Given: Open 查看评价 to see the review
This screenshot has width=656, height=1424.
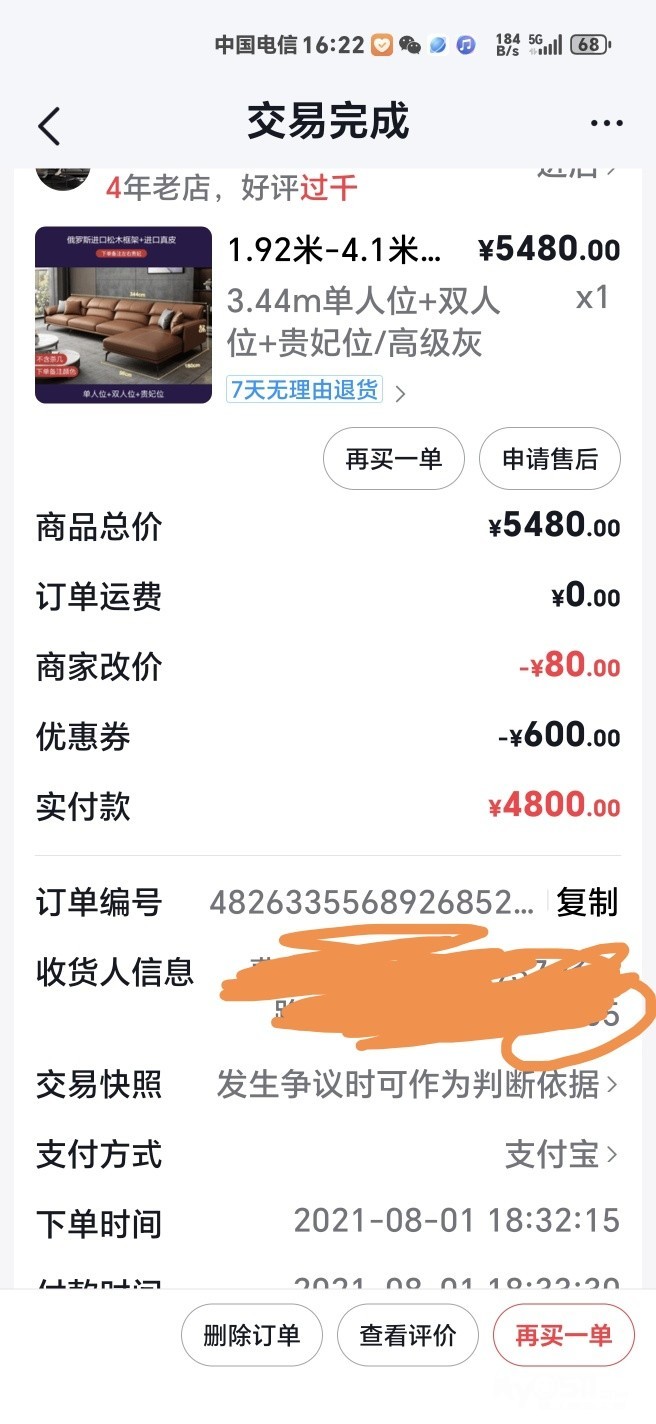Looking at the screenshot, I should click(408, 1335).
